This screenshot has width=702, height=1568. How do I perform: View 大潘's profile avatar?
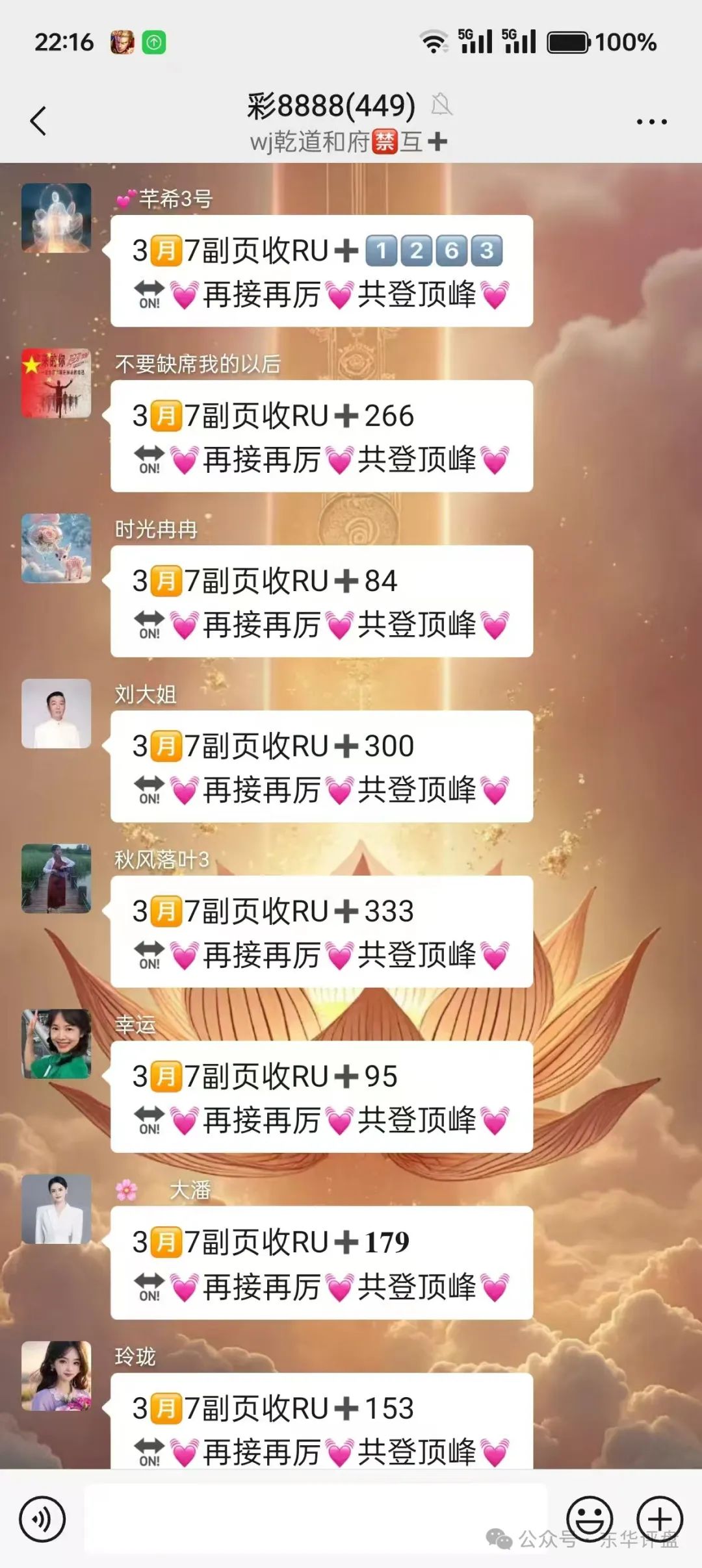point(57,1209)
